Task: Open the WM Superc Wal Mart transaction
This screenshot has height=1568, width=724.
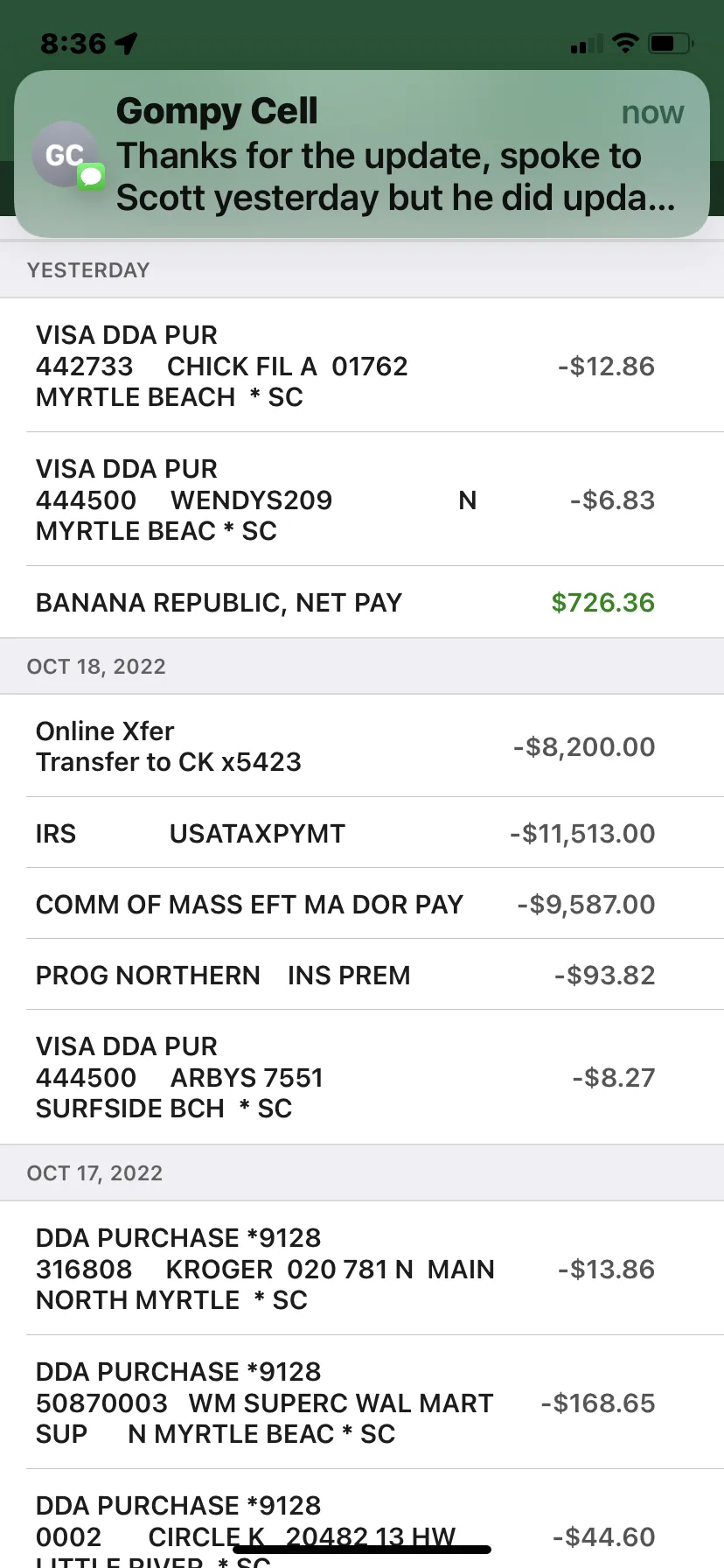Action: pos(362,1403)
